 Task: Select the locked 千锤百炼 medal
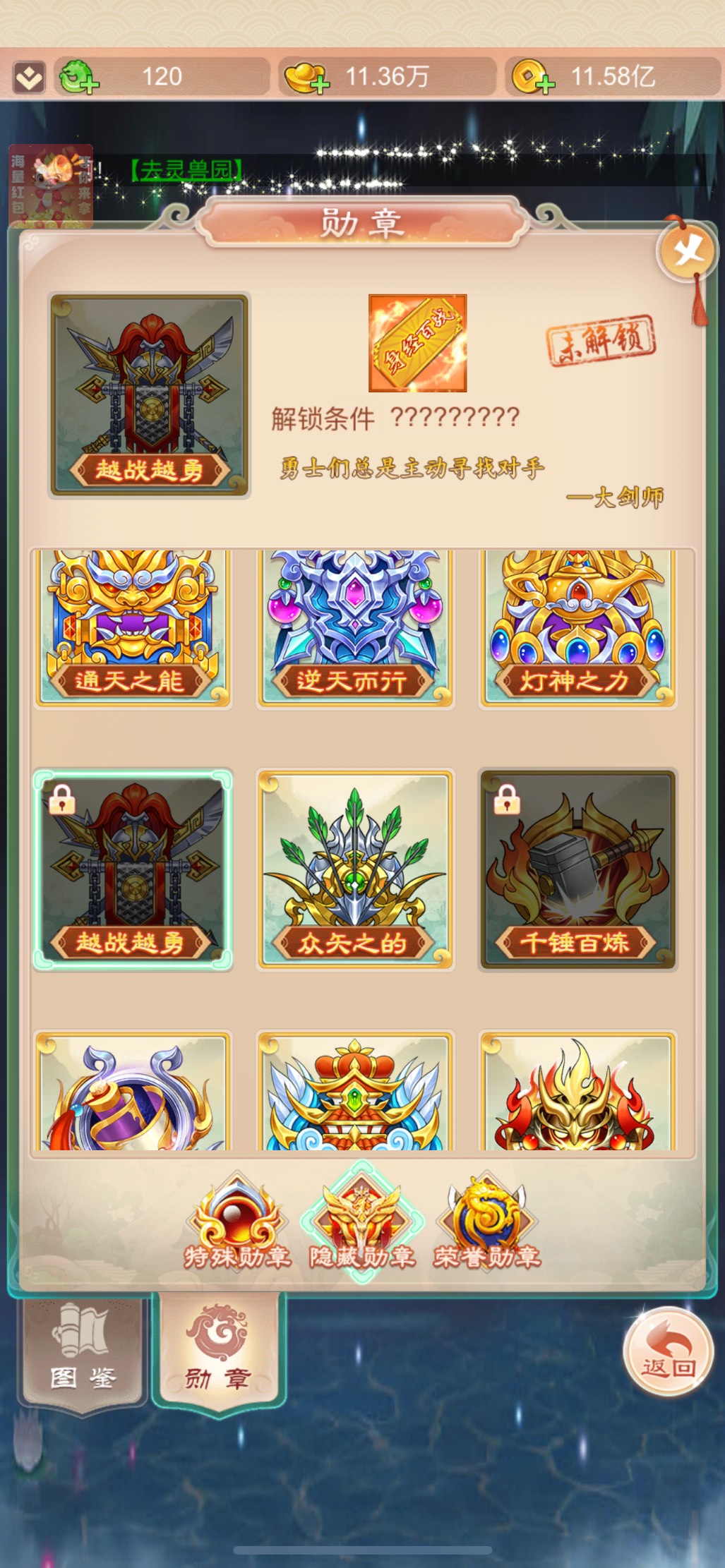click(577, 869)
